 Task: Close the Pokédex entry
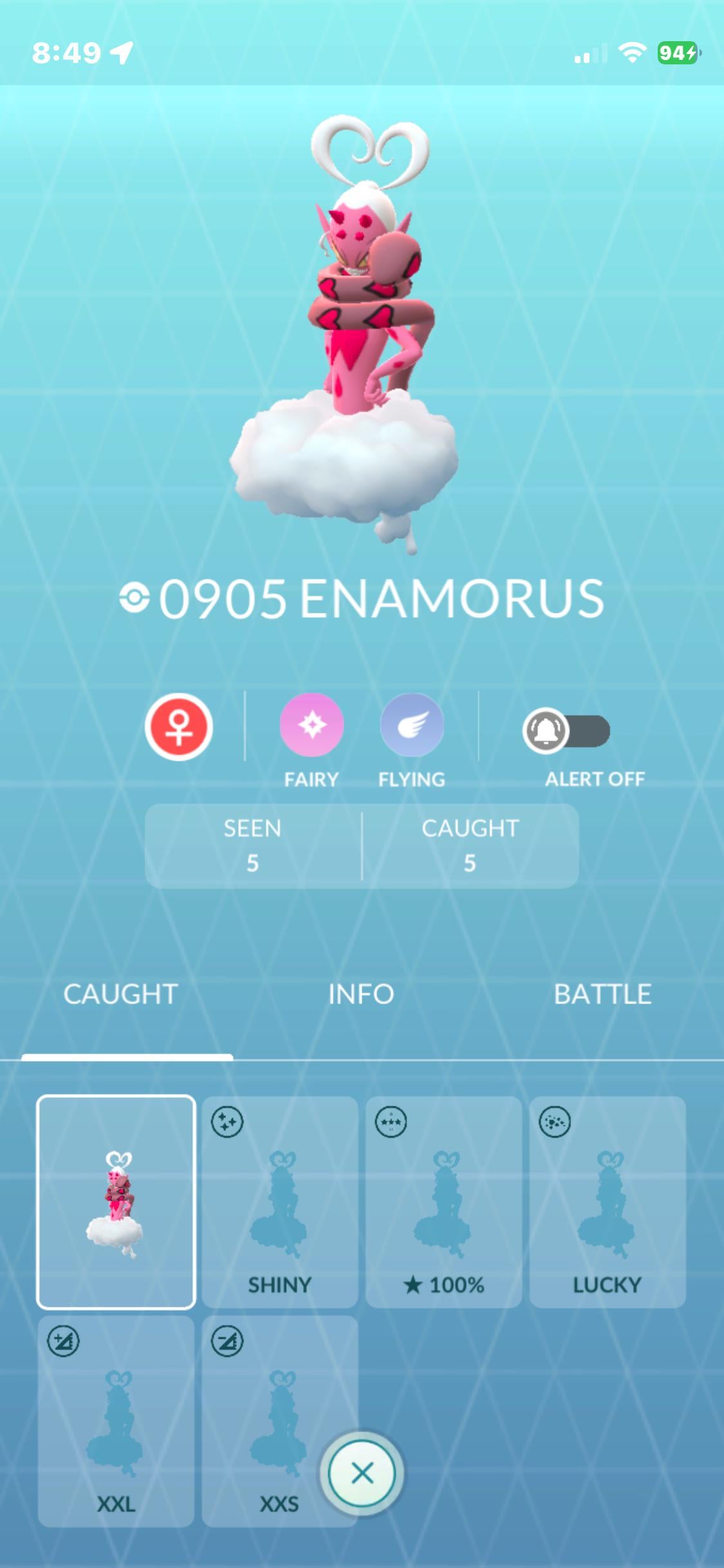click(362, 1473)
